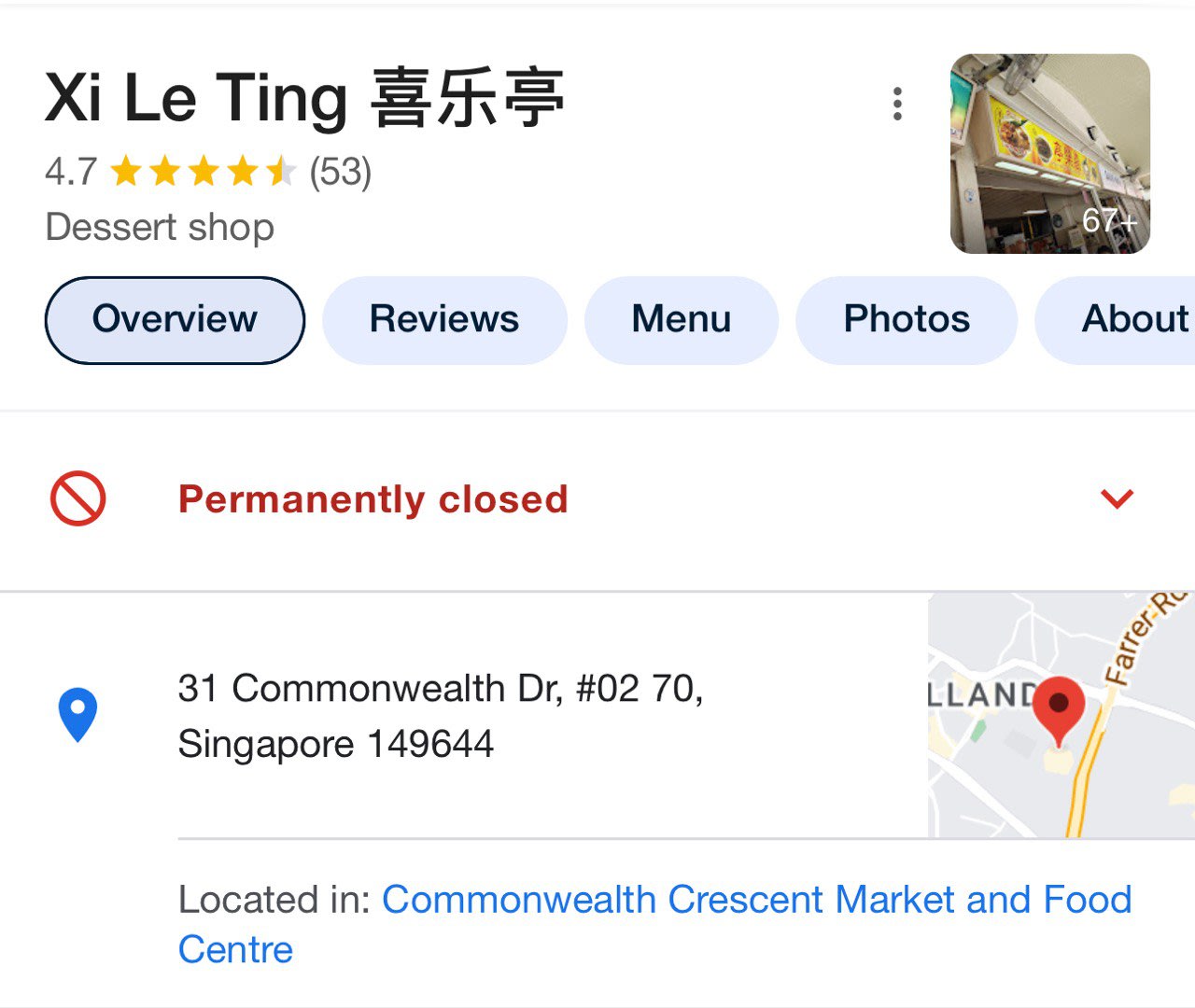
Task: Open the three-dot overflow menu
Action: [897, 104]
